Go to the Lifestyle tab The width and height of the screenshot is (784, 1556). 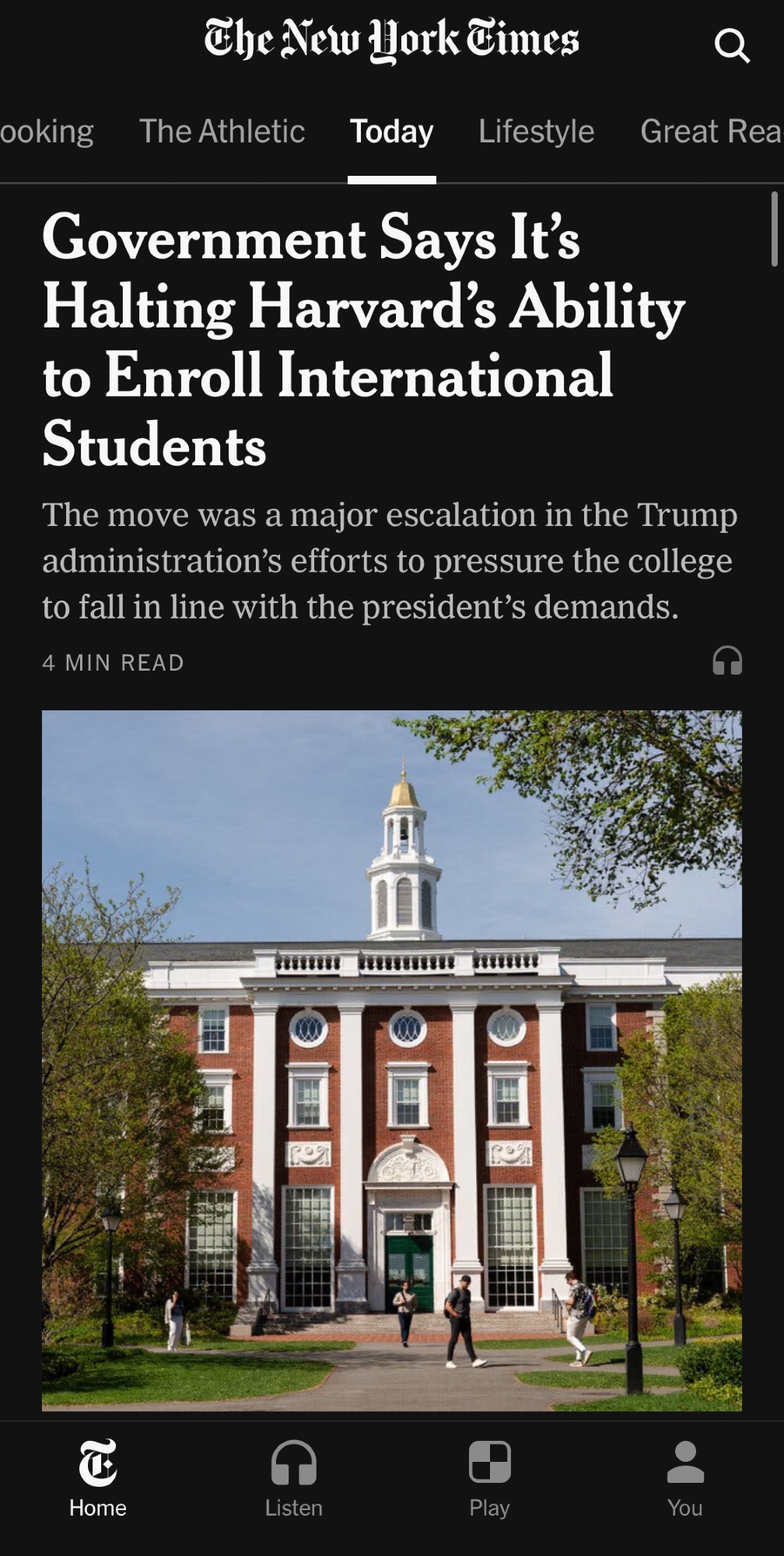[536, 131]
